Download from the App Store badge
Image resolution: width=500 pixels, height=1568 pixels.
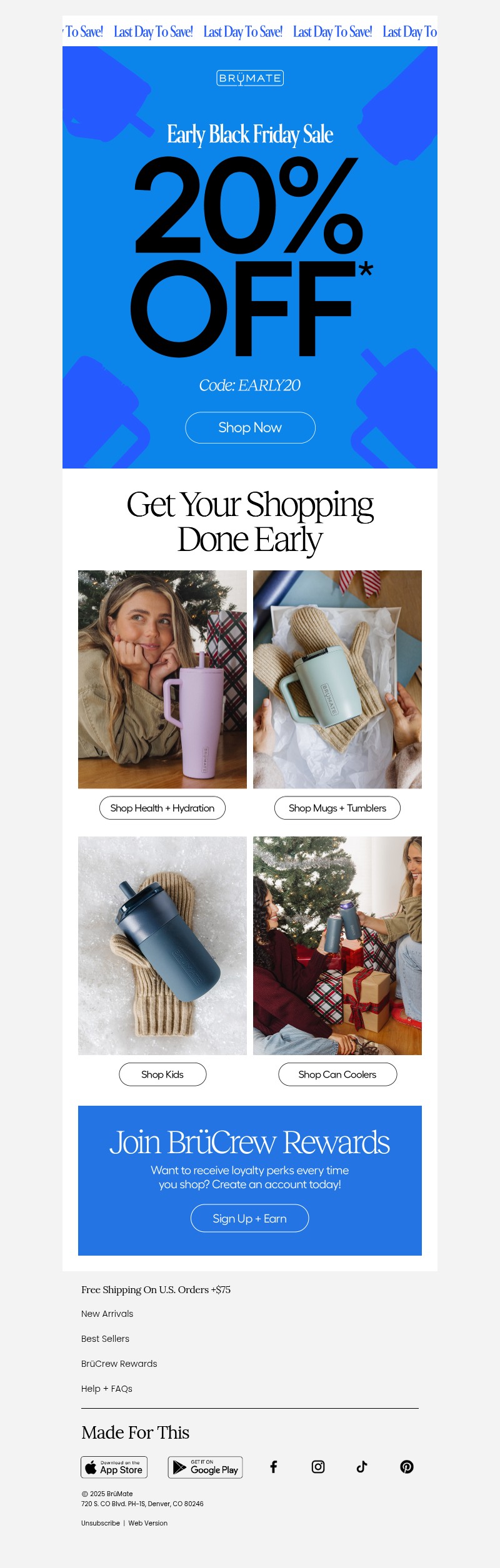(x=114, y=1467)
